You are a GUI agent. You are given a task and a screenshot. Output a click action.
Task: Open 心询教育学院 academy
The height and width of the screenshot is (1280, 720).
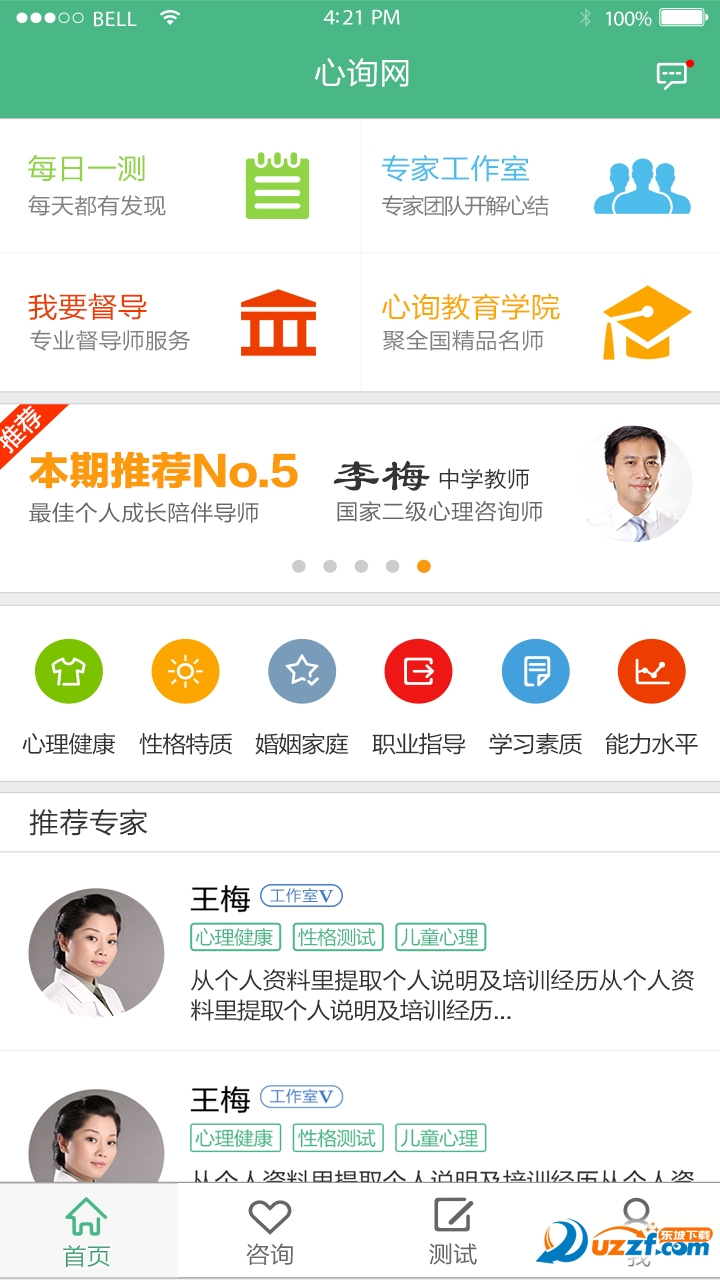tap(540, 322)
